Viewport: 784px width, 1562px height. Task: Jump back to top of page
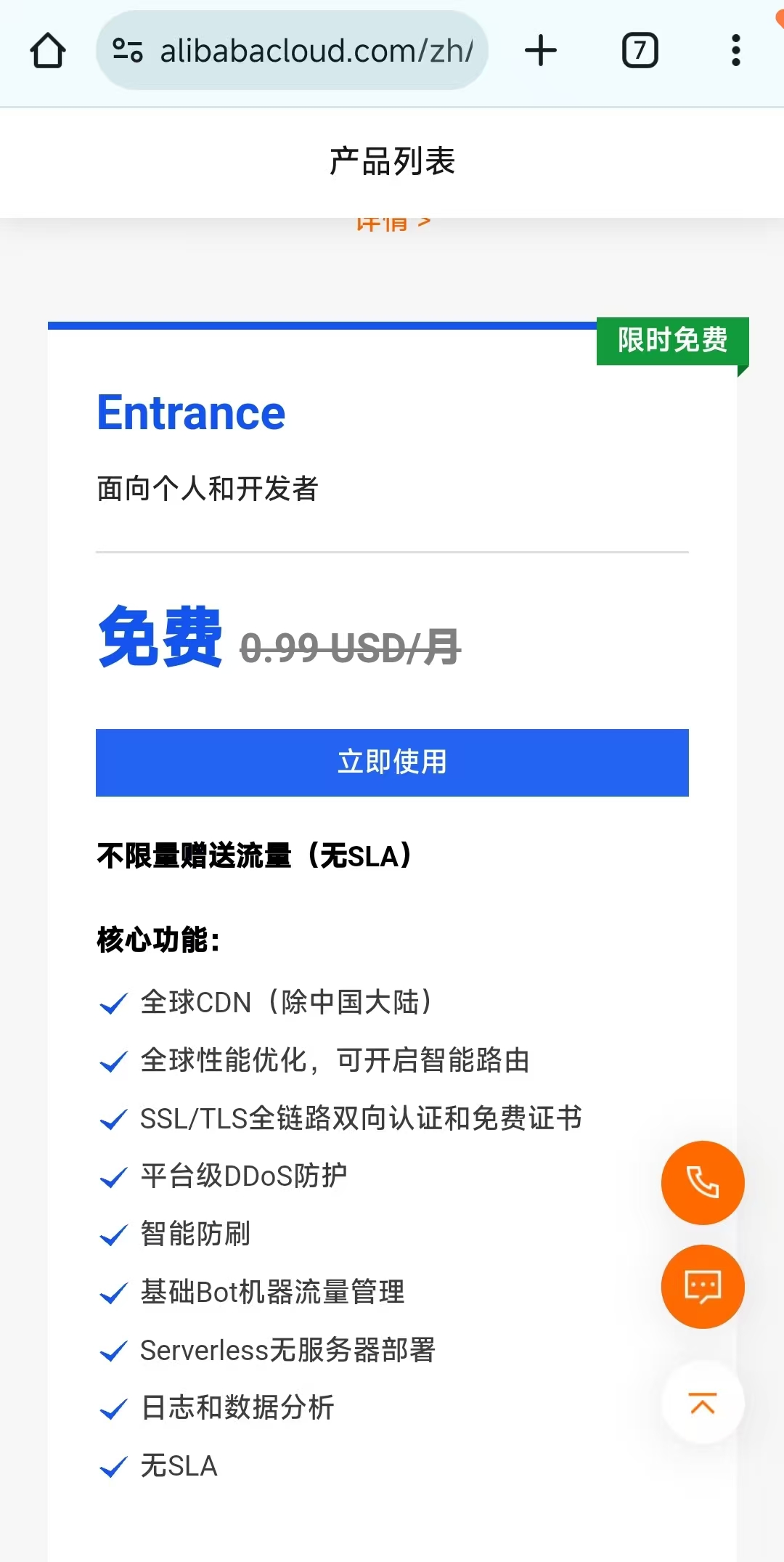[702, 1402]
